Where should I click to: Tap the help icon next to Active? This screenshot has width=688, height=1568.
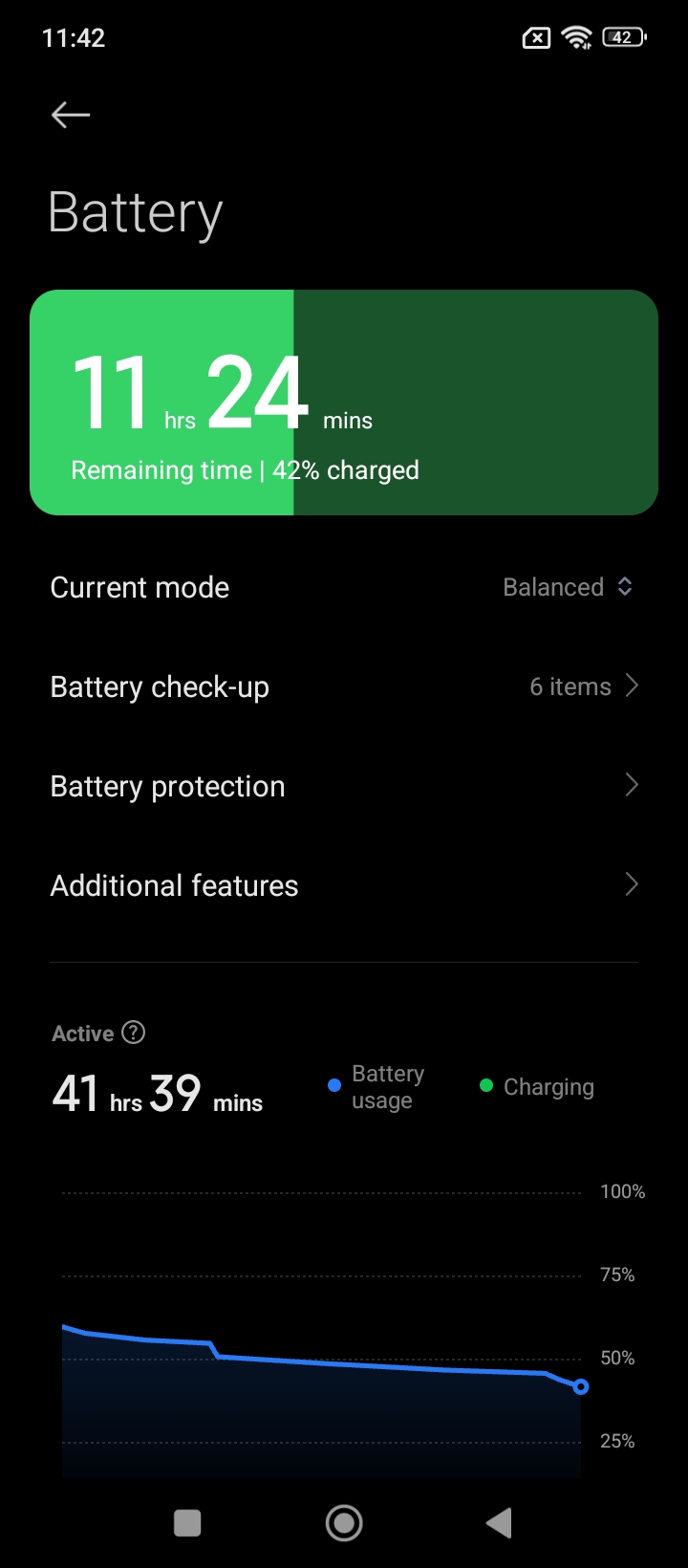point(135,1033)
